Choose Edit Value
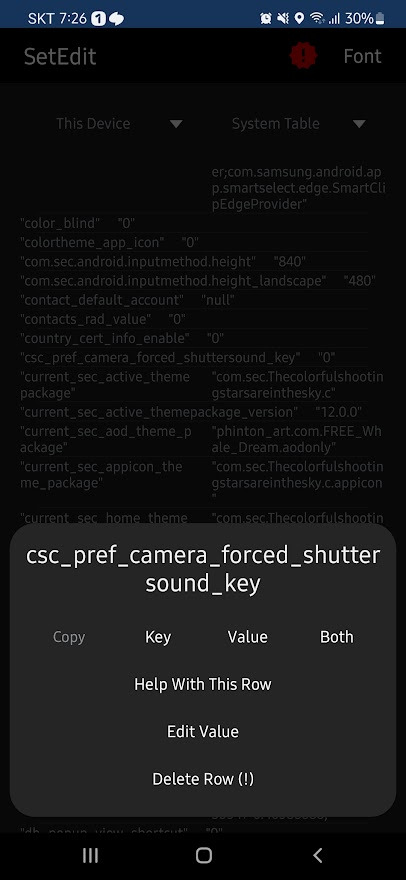Screen dimensions: 406x880 [203, 731]
